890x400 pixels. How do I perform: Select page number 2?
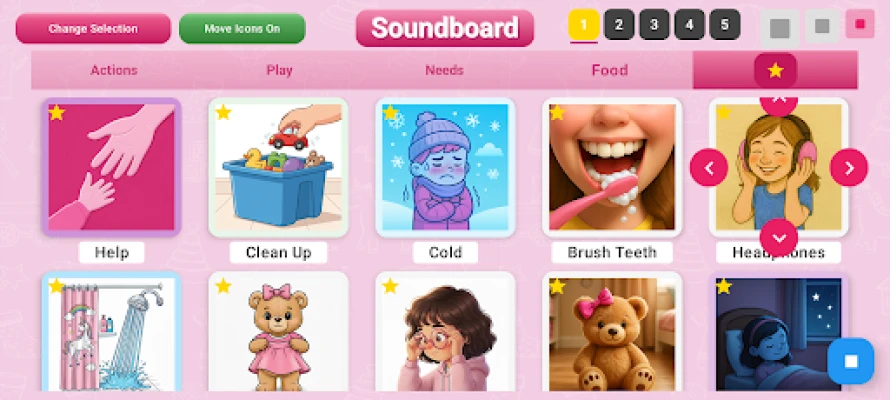[619, 24]
